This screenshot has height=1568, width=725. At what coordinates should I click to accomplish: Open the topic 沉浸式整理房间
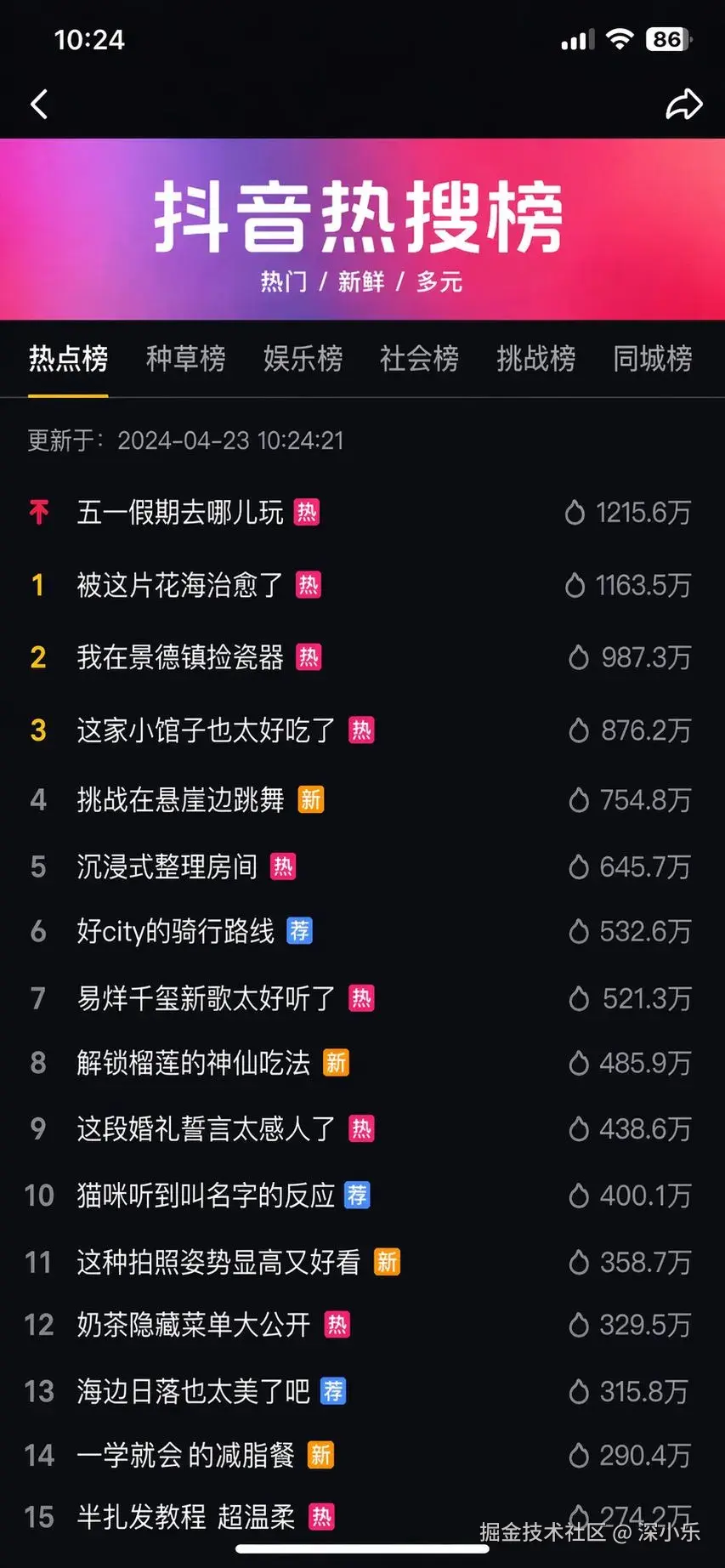[x=167, y=867]
